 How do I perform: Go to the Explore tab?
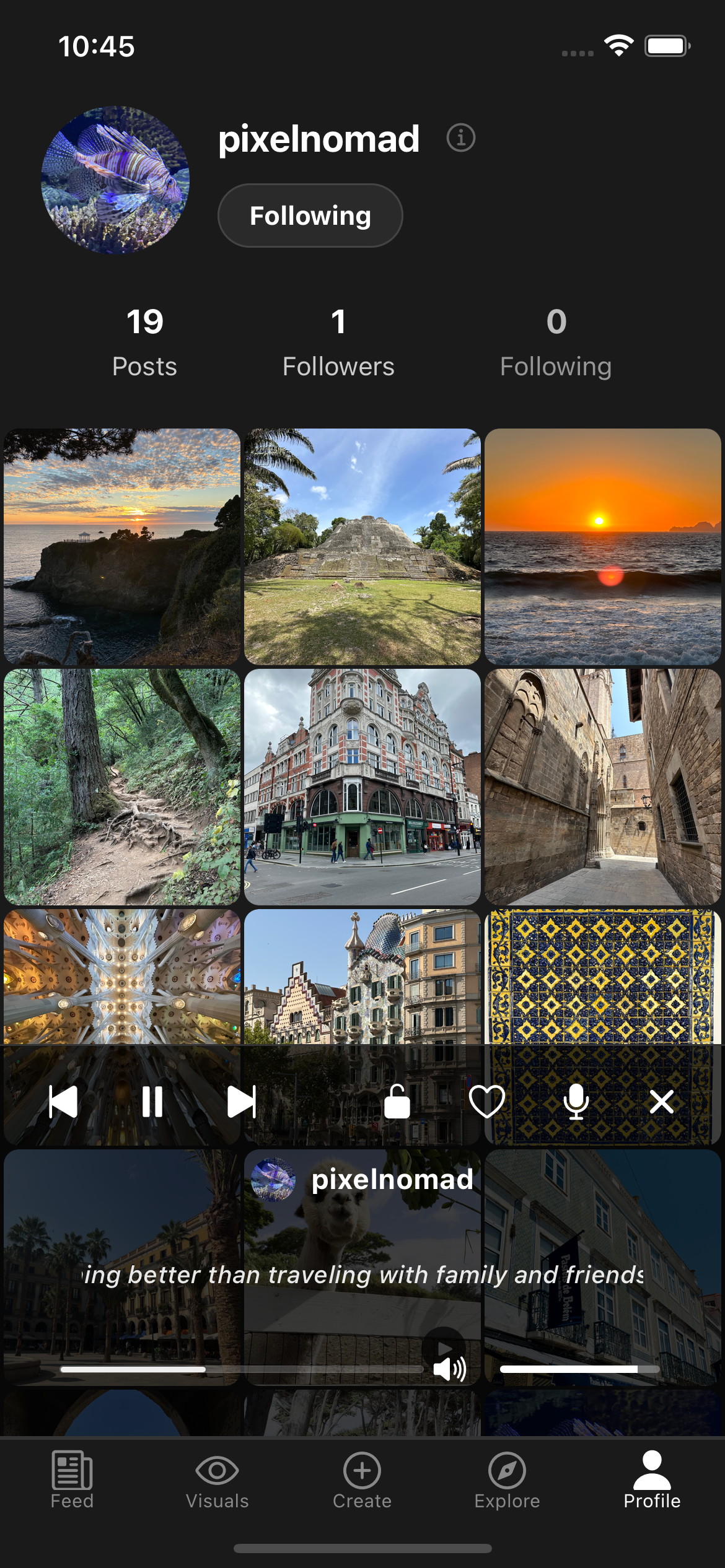tap(507, 1480)
